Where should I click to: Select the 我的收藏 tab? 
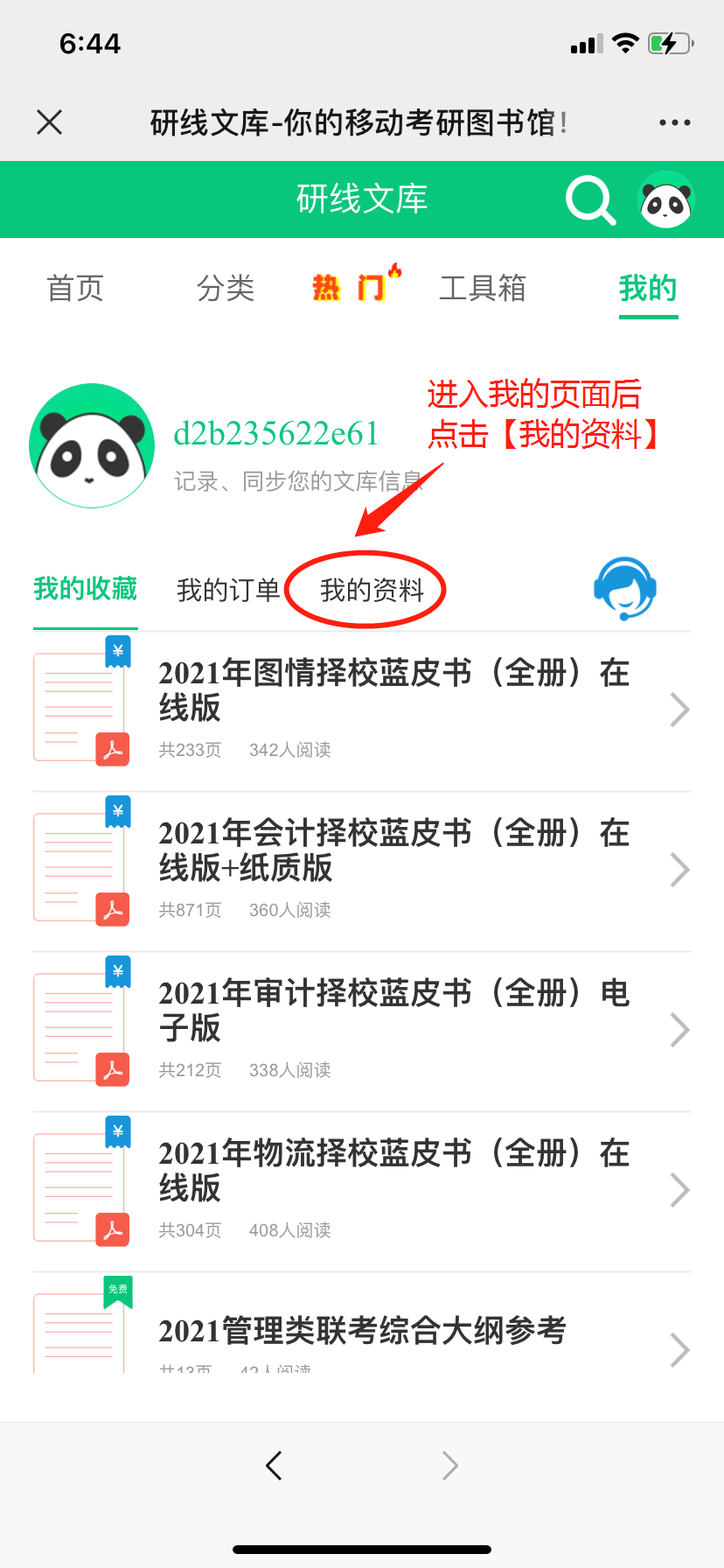point(86,589)
